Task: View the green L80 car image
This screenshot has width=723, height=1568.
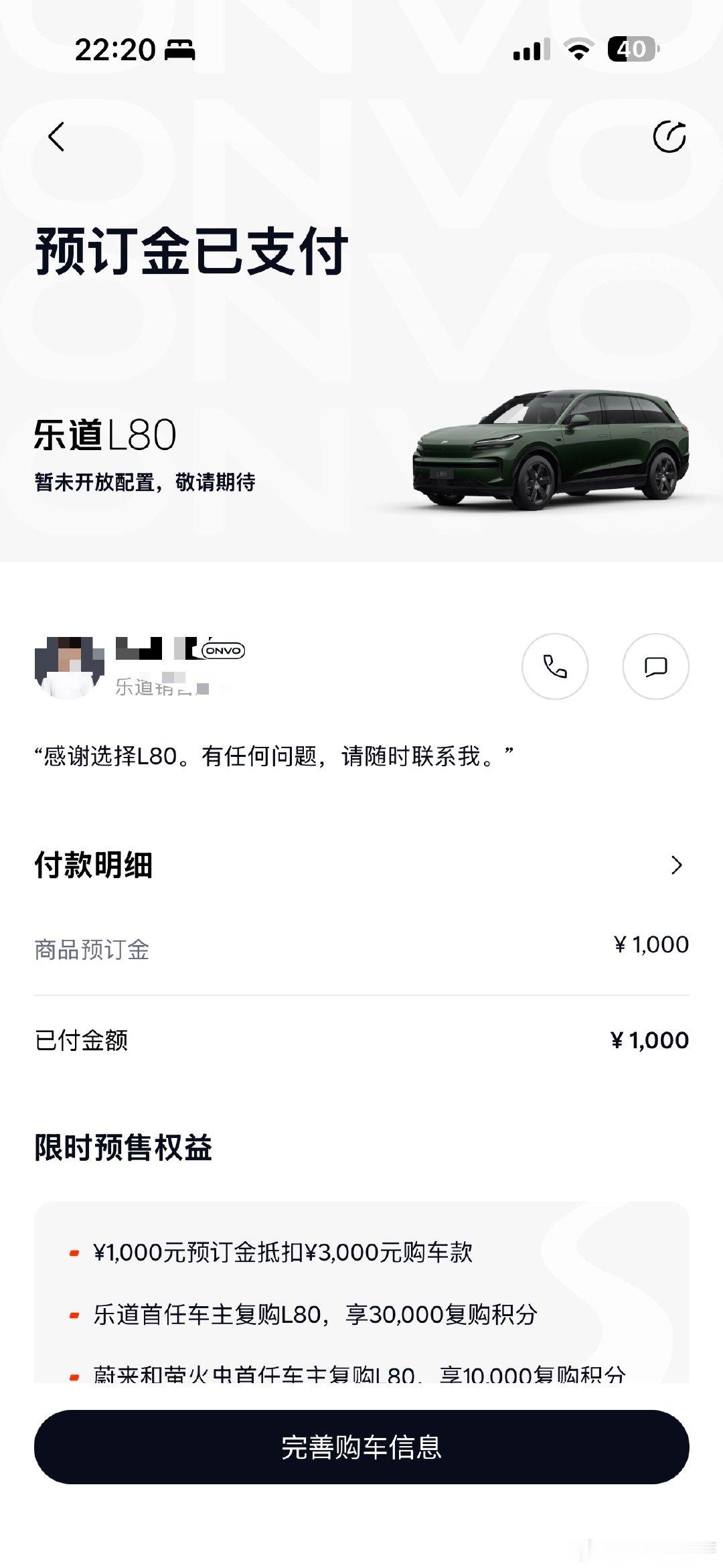Action: click(x=549, y=449)
